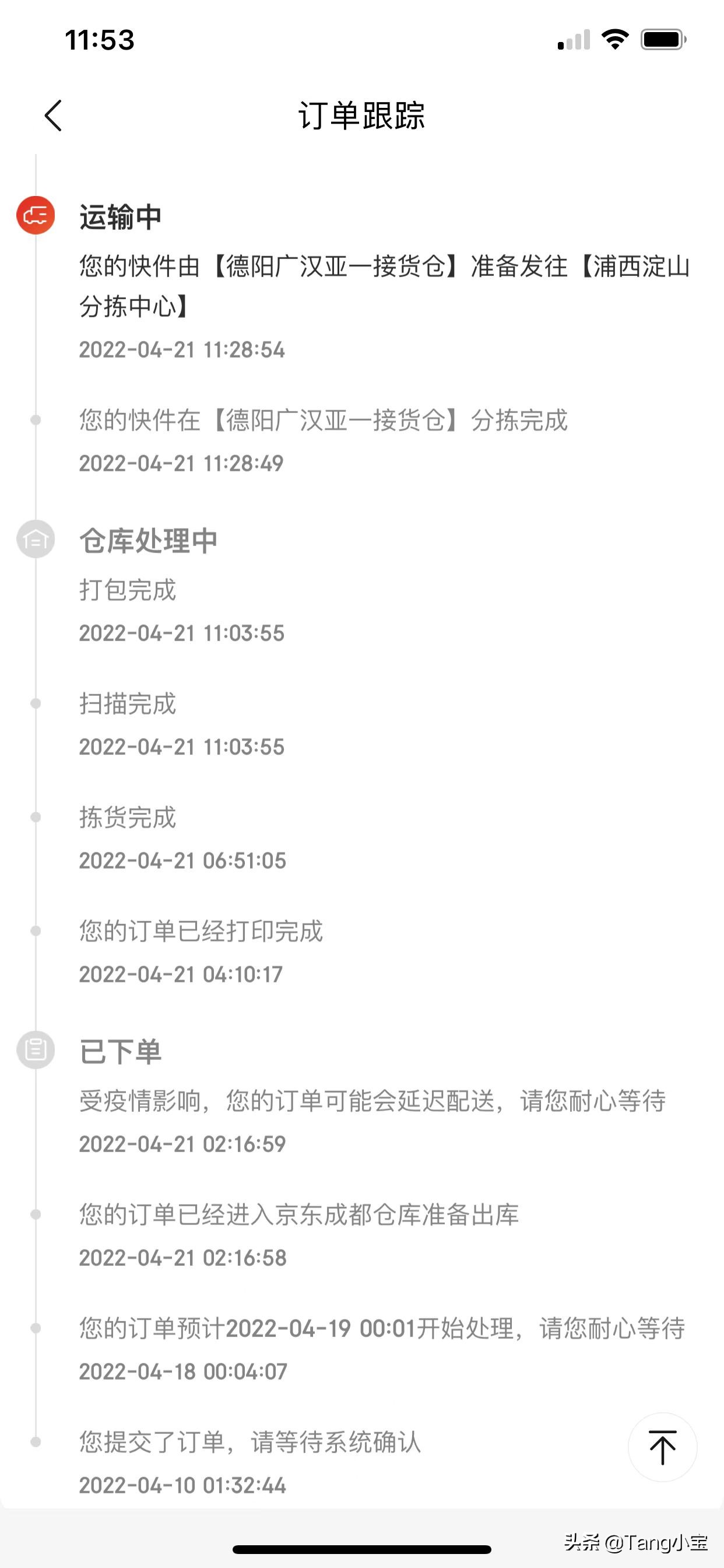
Task: Open the 订单跟踪 page title
Action: click(x=362, y=117)
